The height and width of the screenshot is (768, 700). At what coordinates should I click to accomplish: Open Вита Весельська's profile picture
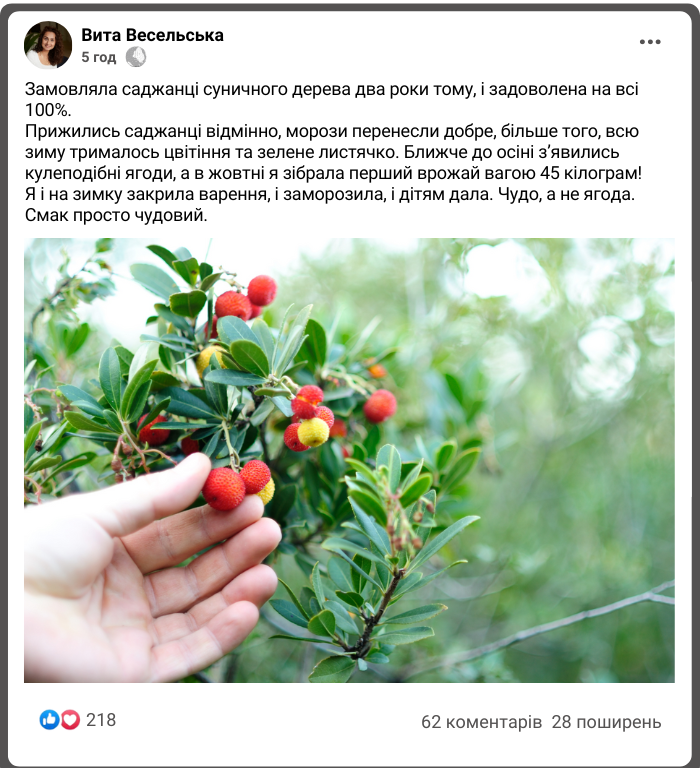point(48,45)
